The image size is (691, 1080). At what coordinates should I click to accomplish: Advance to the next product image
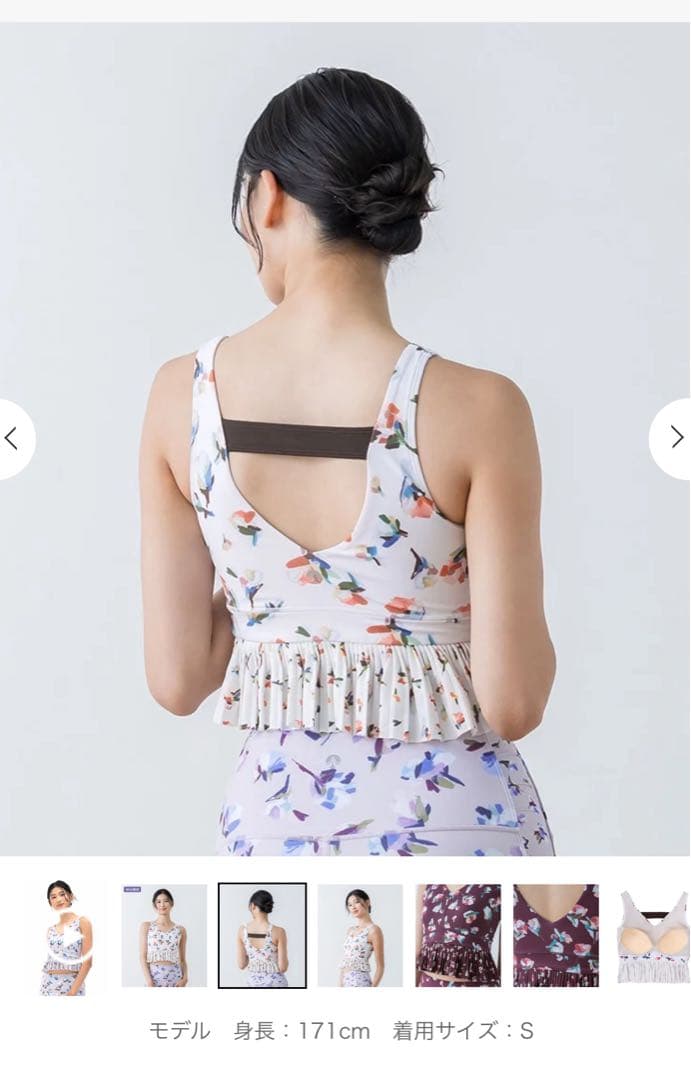676,437
